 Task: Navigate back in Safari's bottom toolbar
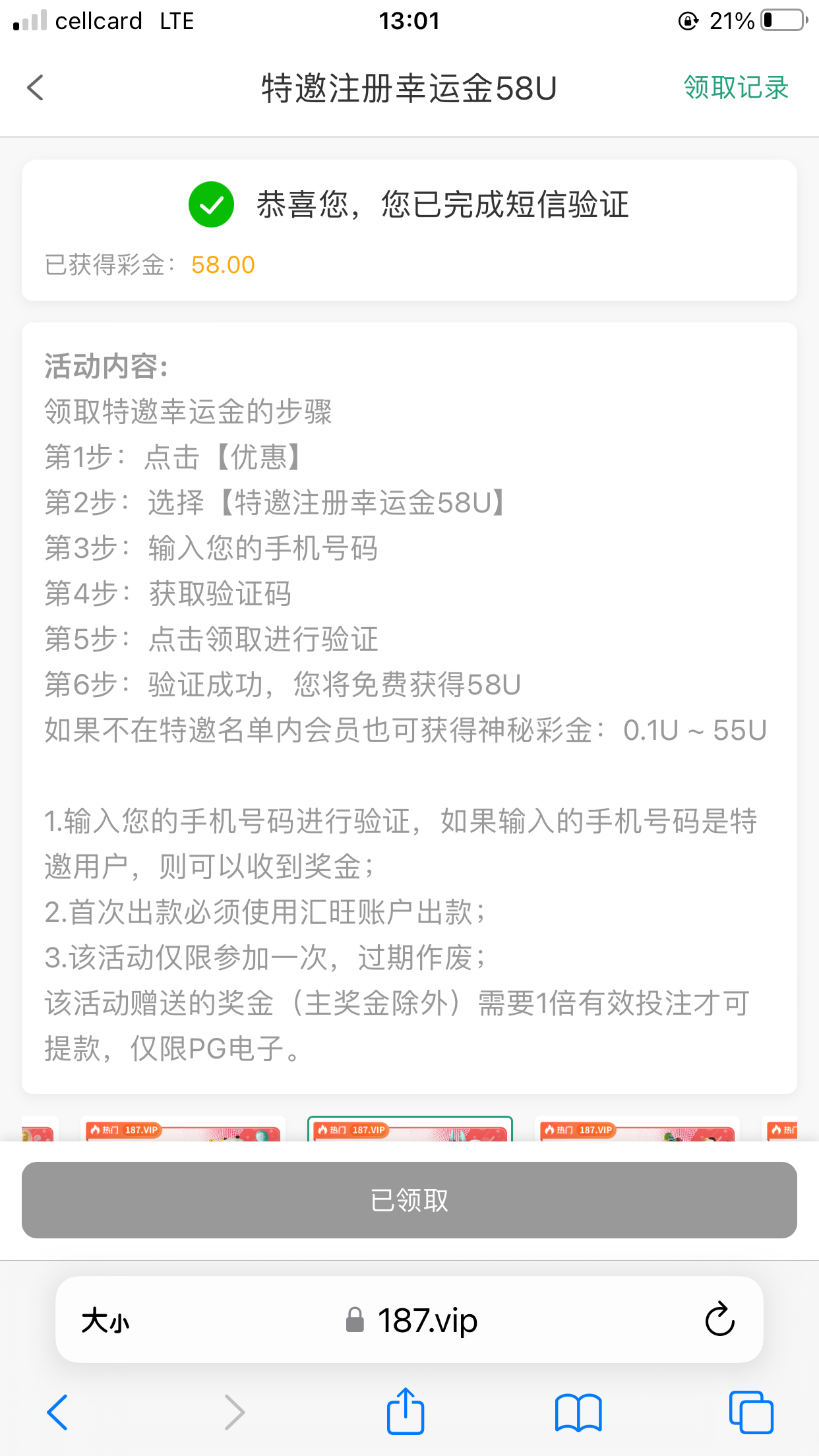pos(58,1412)
